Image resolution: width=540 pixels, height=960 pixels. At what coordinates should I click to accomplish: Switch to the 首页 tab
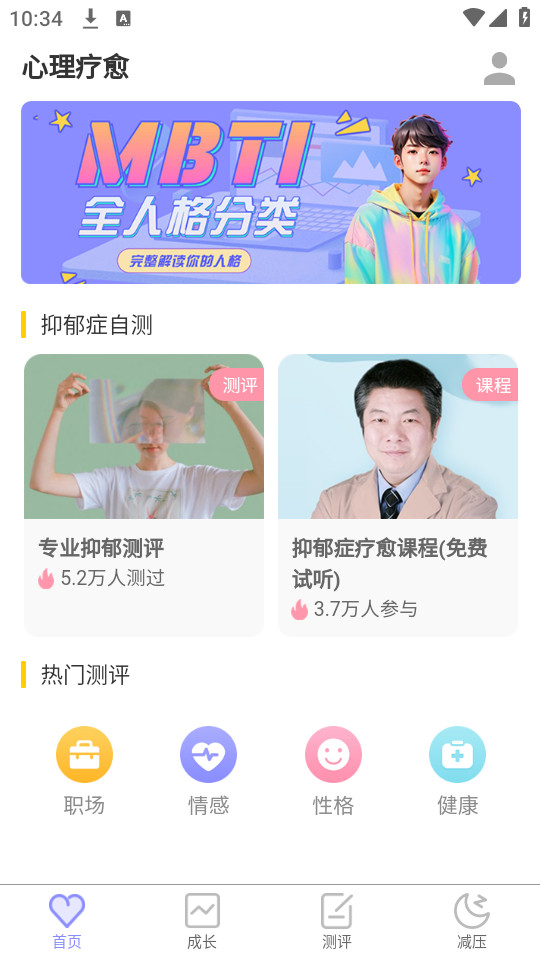point(67,921)
